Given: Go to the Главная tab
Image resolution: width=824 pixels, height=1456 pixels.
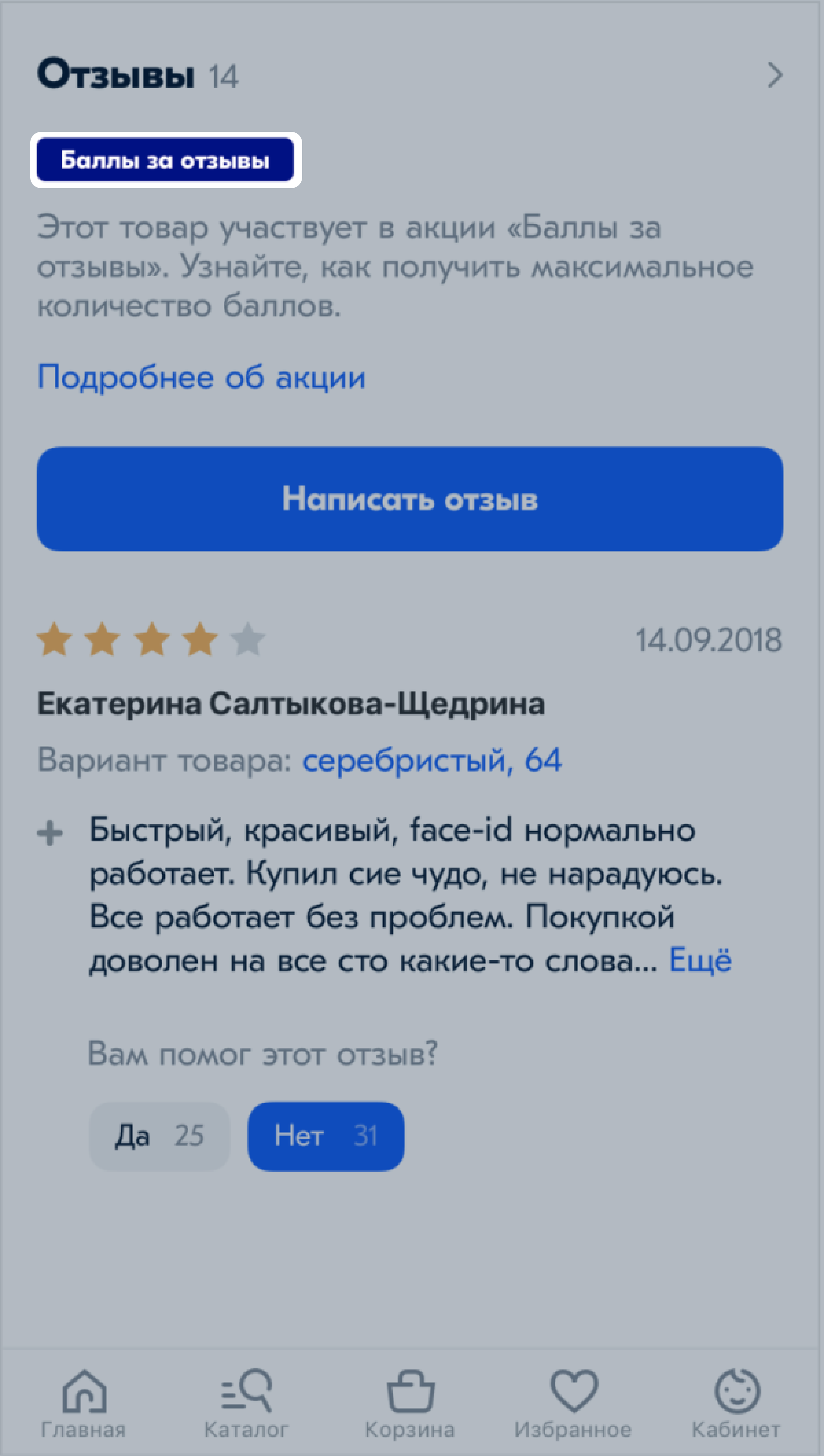Looking at the screenshot, I should click(x=84, y=1403).
